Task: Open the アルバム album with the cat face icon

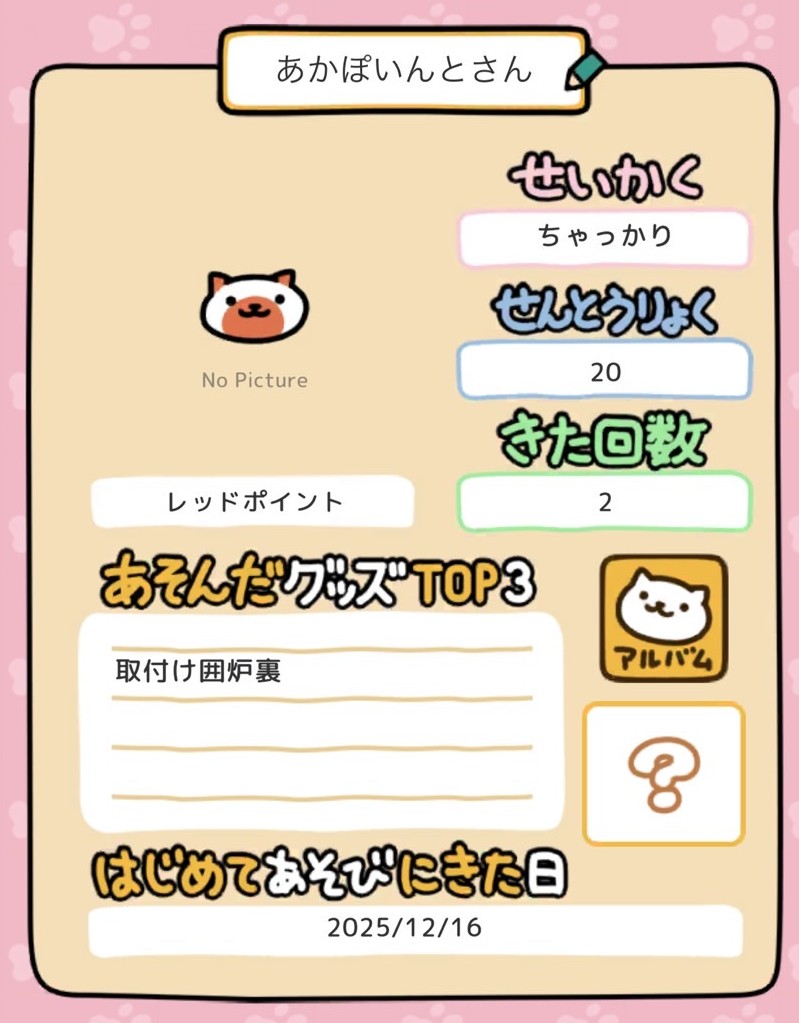Action: (x=663, y=618)
